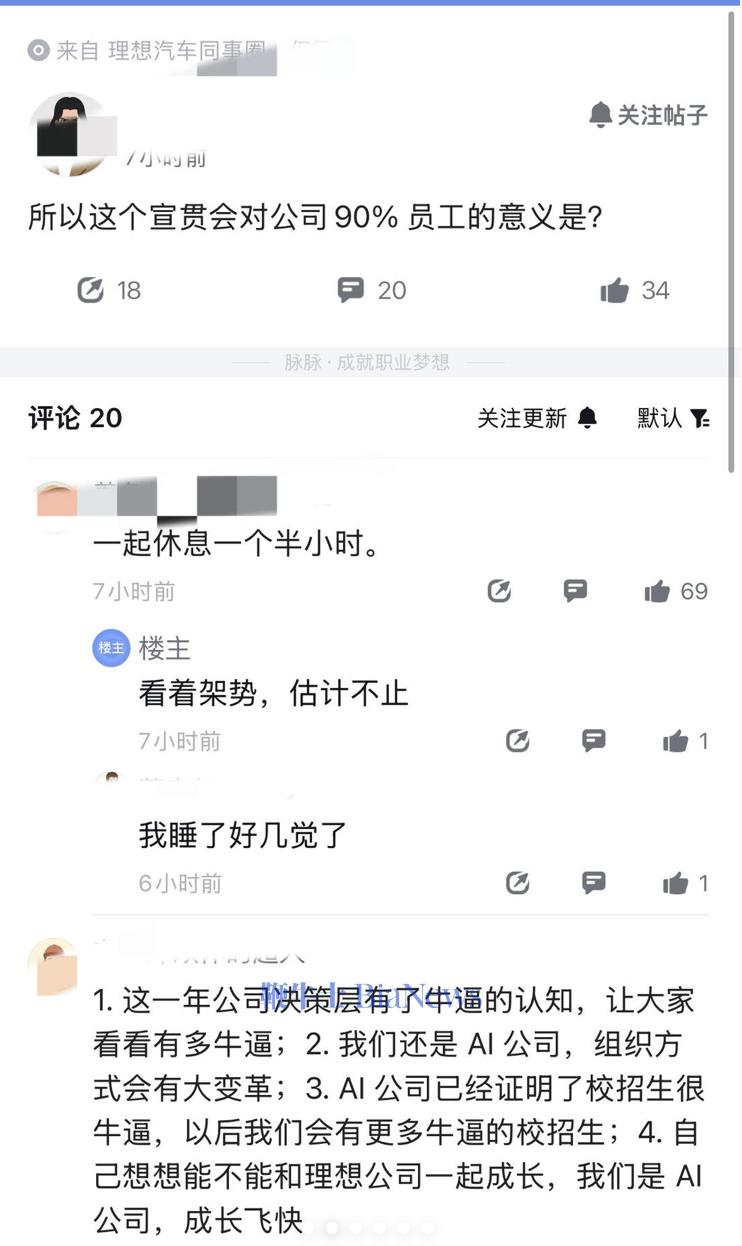Screen dimensions: 742x1246
Task: Select the 评论 20 section header
Action: [73, 418]
